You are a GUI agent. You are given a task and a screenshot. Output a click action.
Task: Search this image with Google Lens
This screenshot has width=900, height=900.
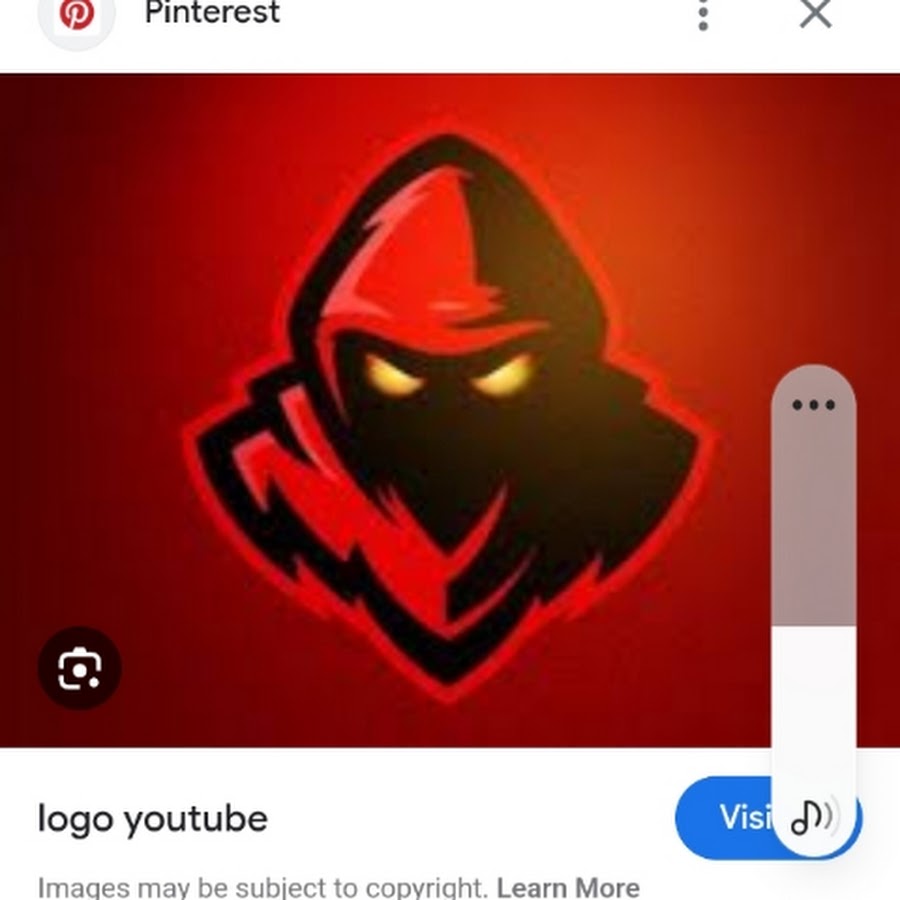pyautogui.click(x=80, y=668)
